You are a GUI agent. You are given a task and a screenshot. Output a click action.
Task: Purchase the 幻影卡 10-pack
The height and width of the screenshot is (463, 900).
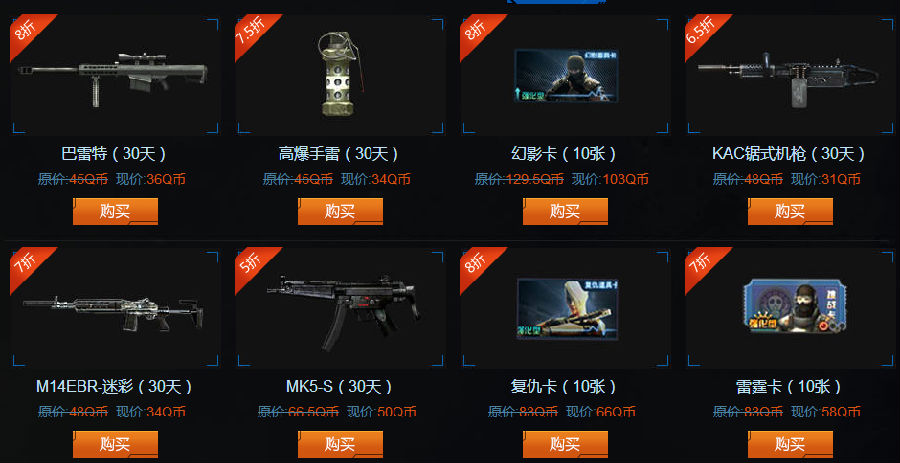[565, 211]
